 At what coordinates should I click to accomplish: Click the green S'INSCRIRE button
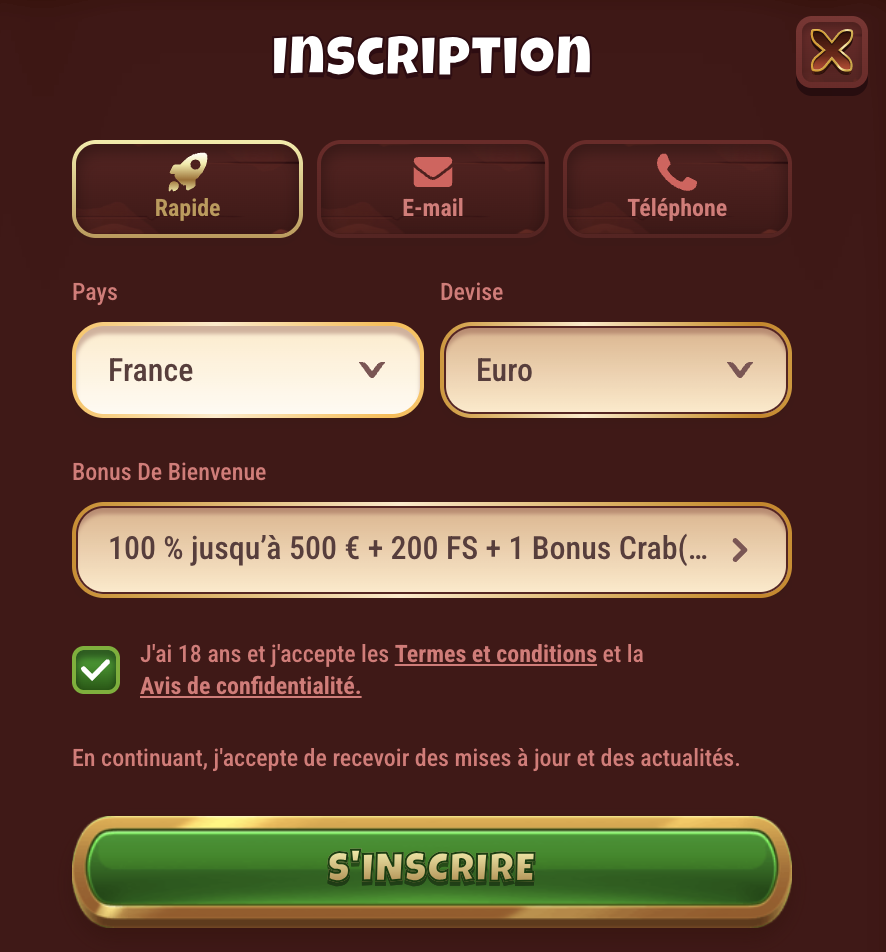tap(431, 867)
